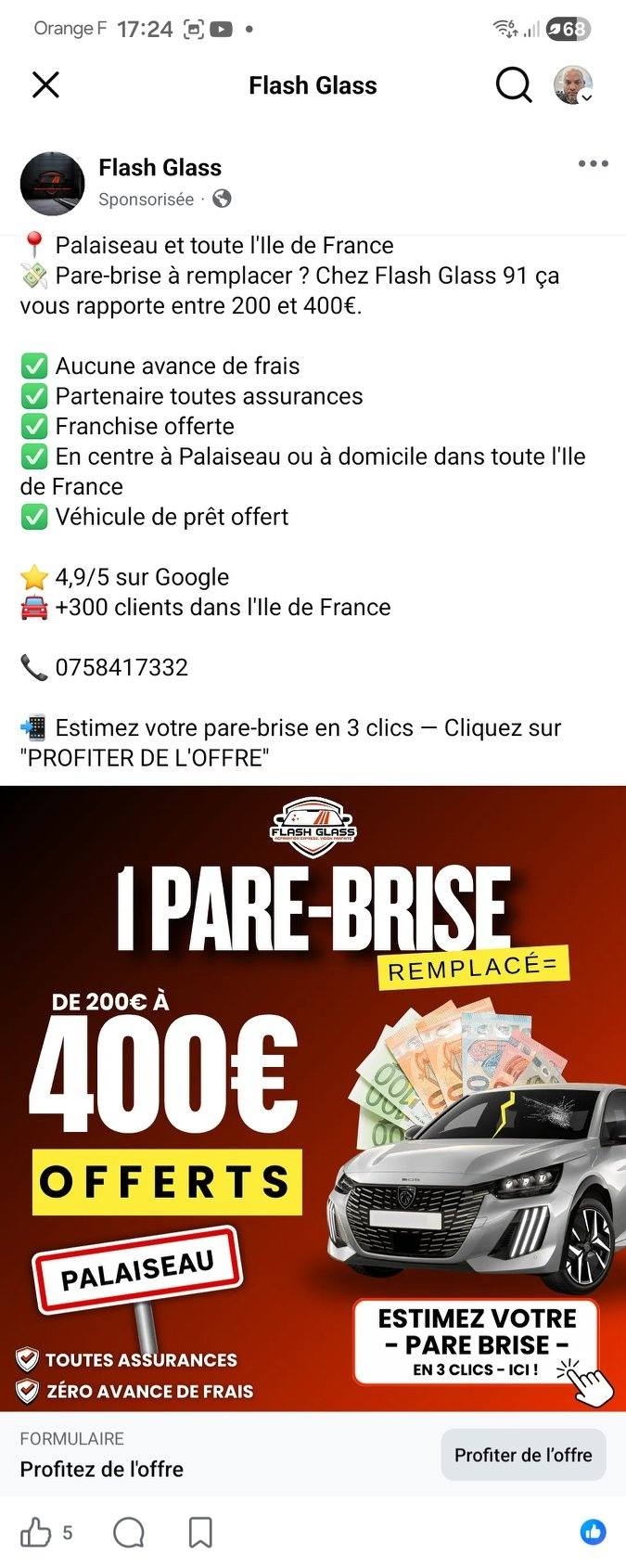626x1568 pixels.
Task: Comment on the Flash Glass post
Action: click(129, 1533)
